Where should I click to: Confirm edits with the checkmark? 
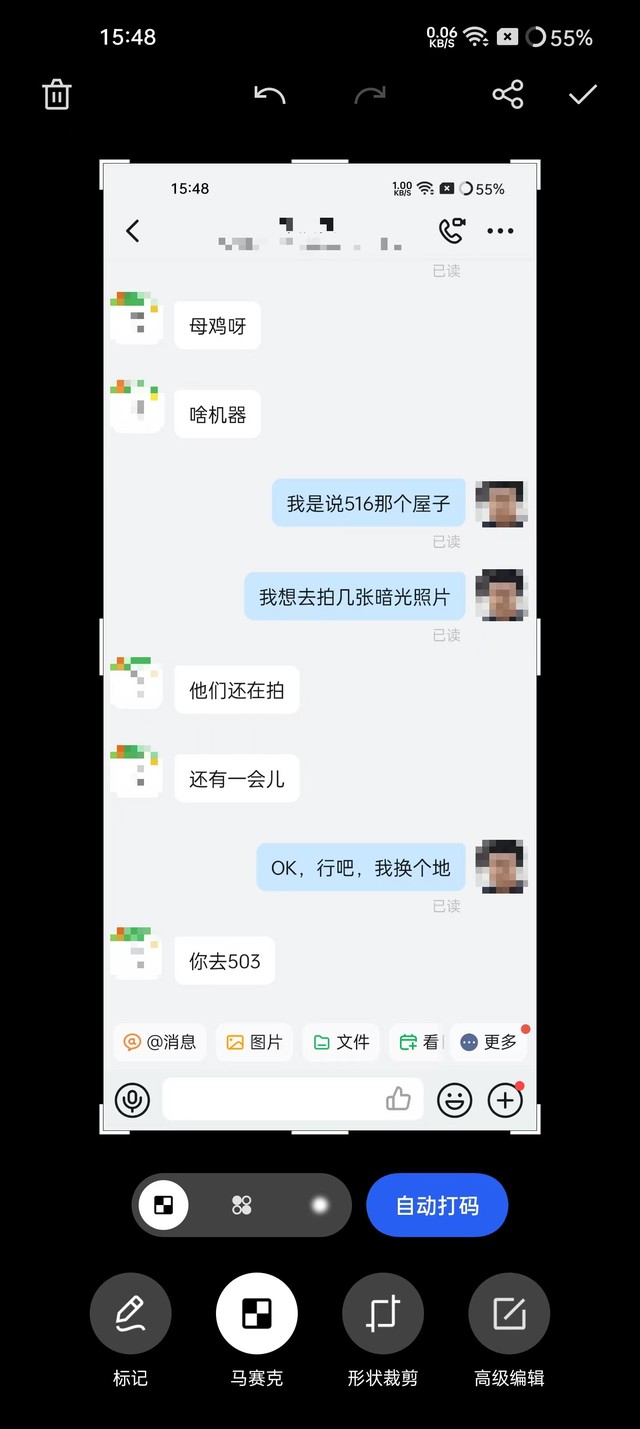583,95
